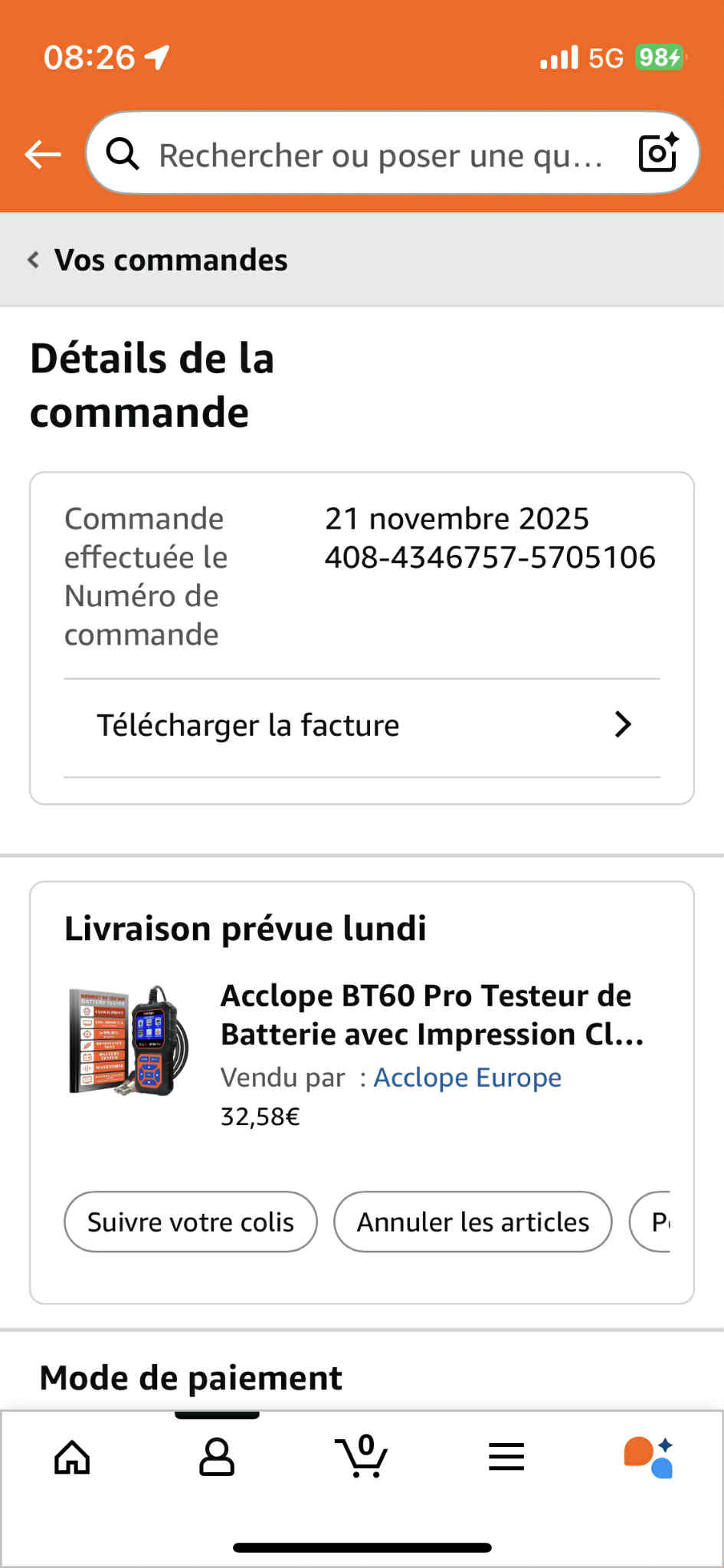Open the hamburger menu tab
The image size is (724, 1568).
pos(506,1457)
